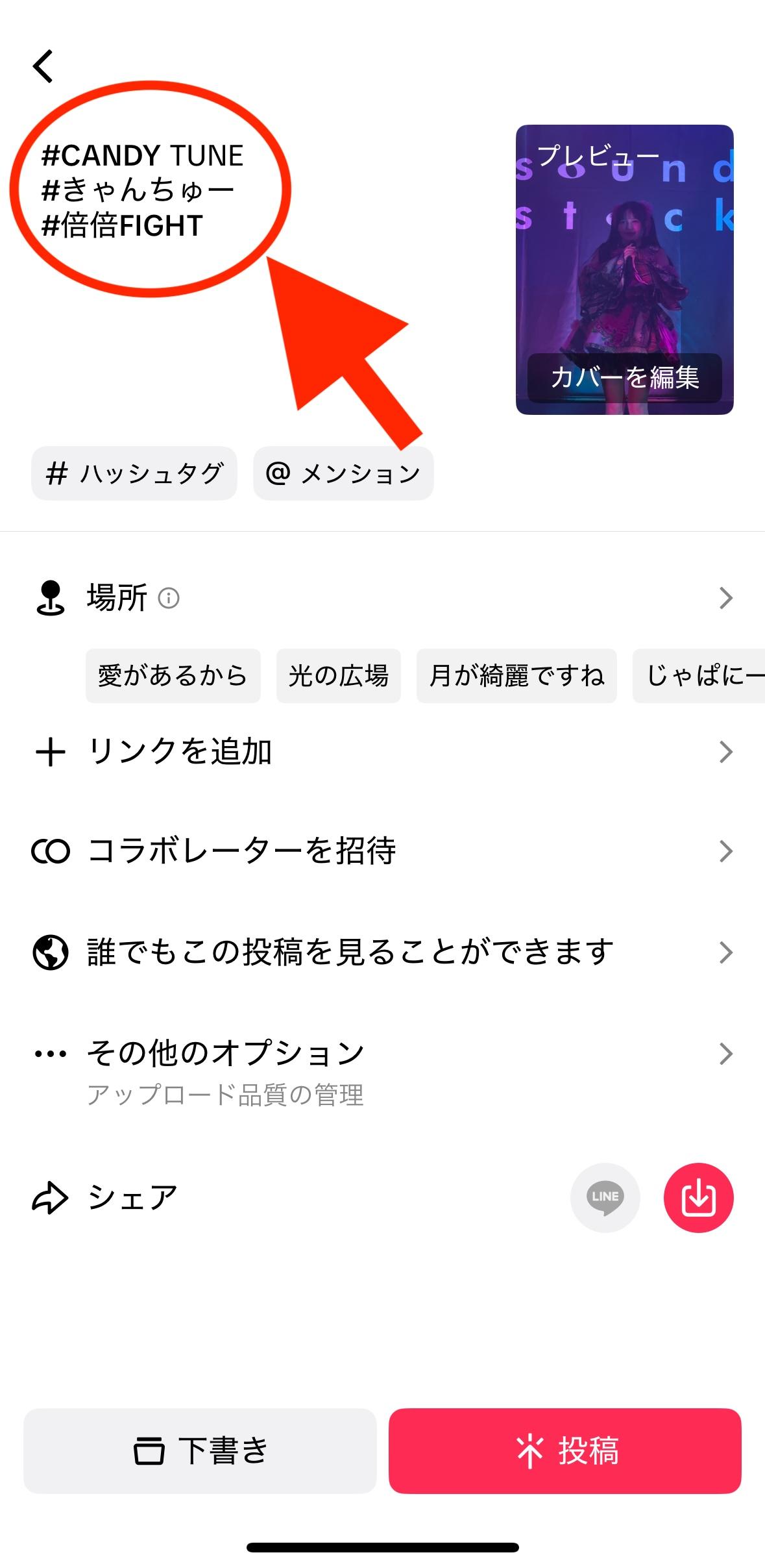
Task: Choose the 光の広場 location chip
Action: coord(338,676)
